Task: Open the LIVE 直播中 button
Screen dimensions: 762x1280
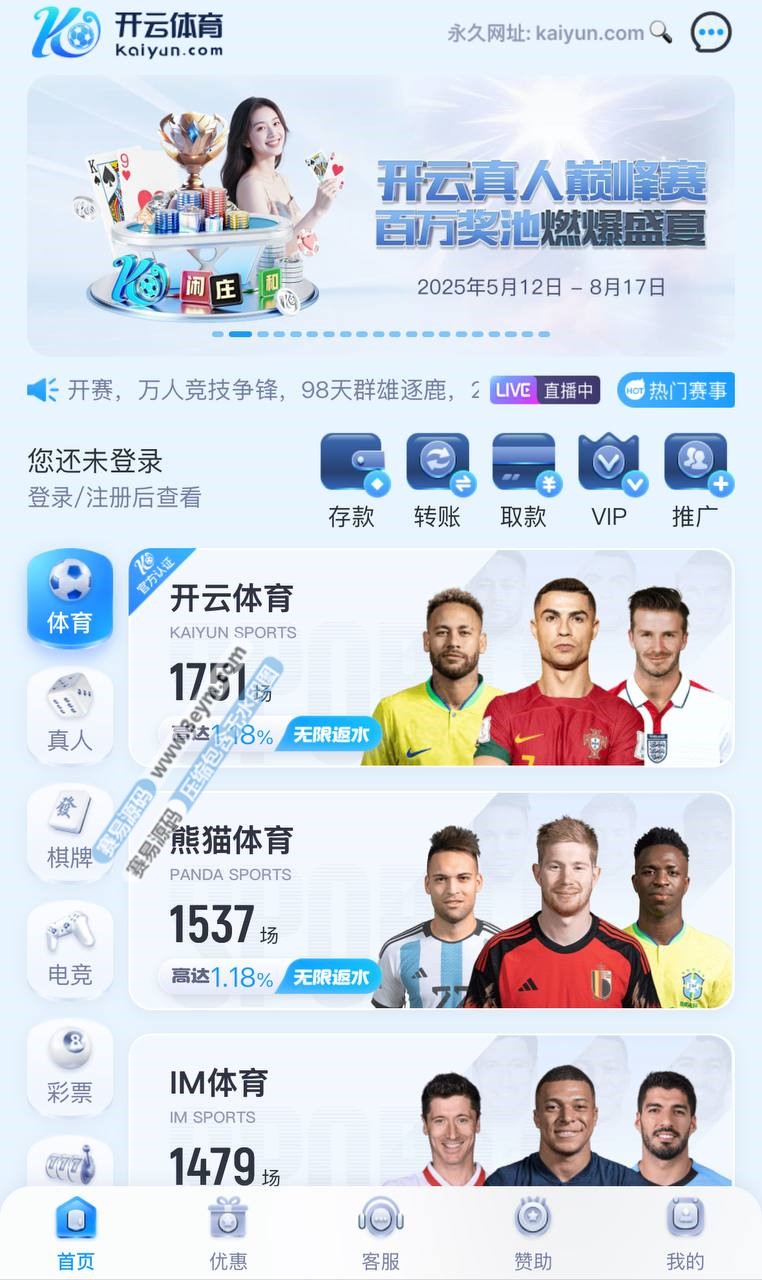Action: tap(545, 390)
